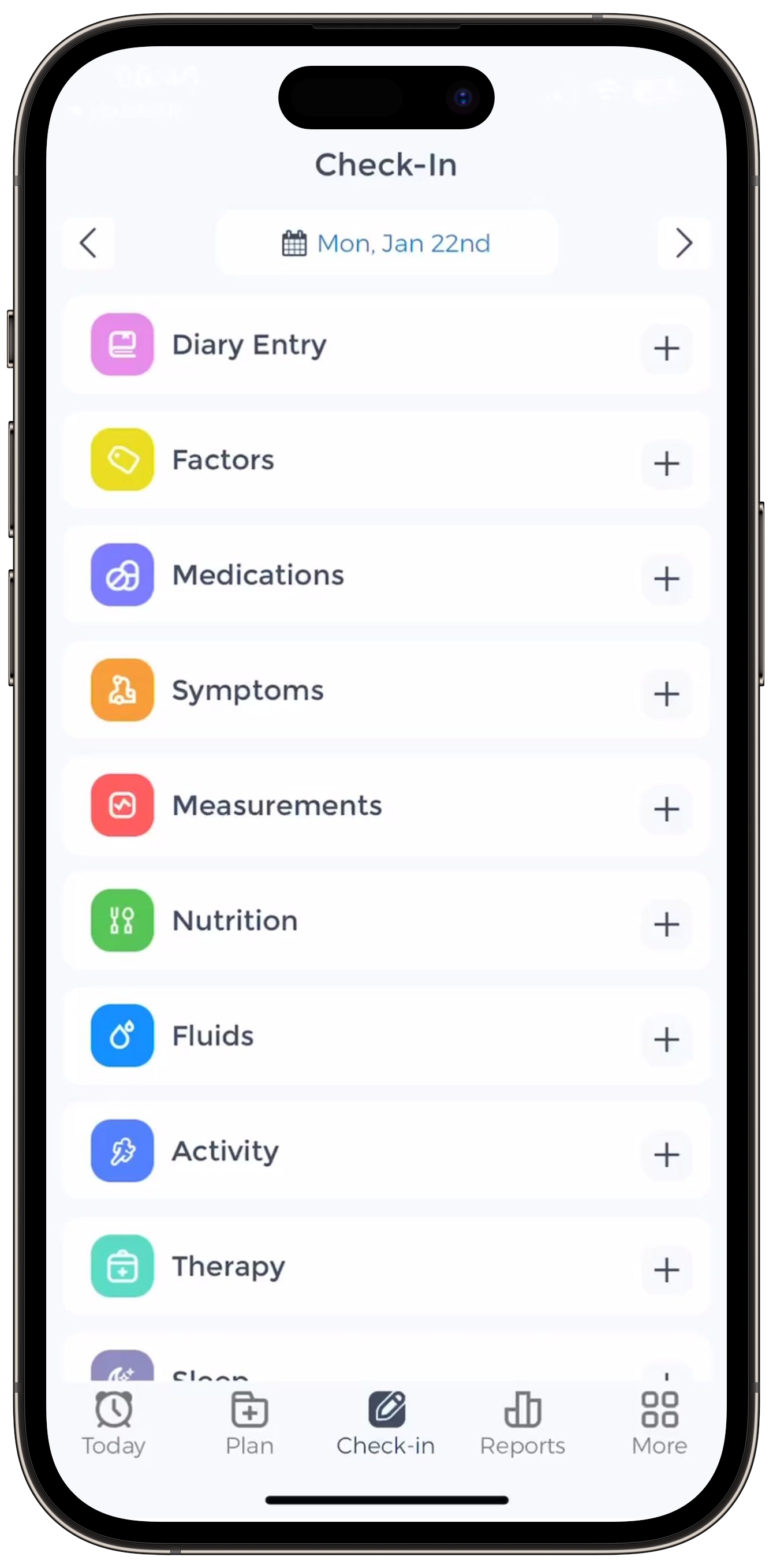Screen dimensions: 773x1568
Task: Tap the plus button for Factors
Action: 666,463
